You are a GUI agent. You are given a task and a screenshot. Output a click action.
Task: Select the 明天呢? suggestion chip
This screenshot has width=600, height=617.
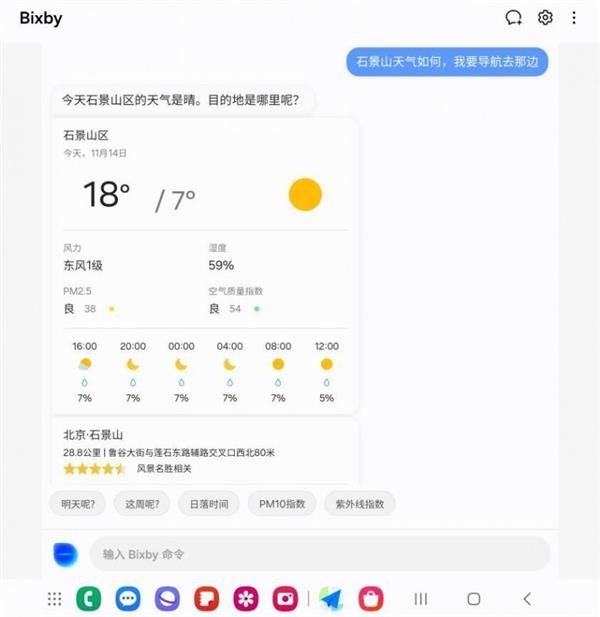click(x=77, y=503)
